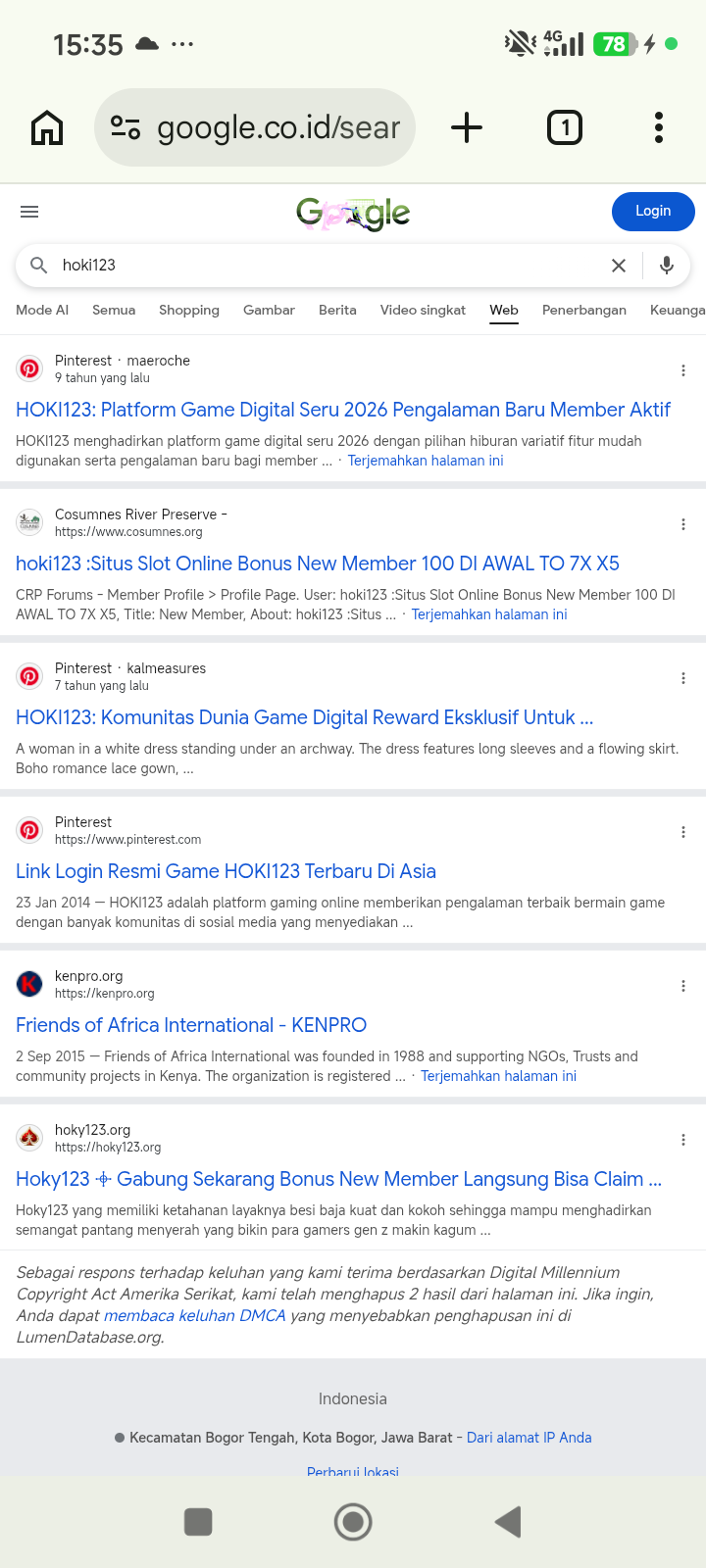
Task: Open Friends of Africa International - KENPRO
Action: [191, 1025]
